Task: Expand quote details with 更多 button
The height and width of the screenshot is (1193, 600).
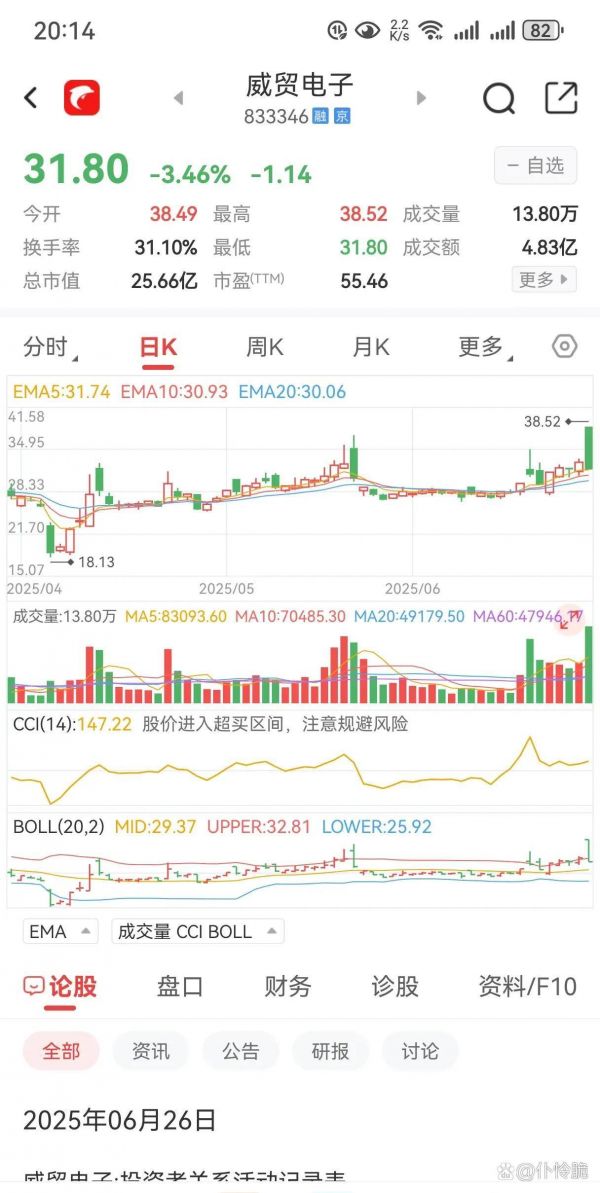Action: pyautogui.click(x=543, y=280)
